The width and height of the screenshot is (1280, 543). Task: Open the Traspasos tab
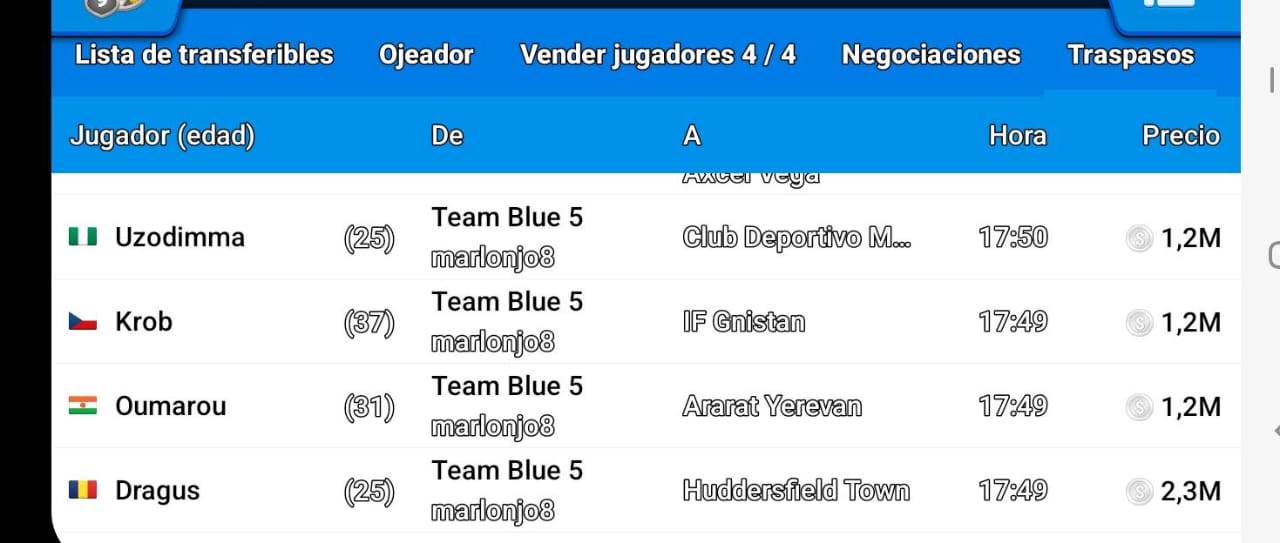pos(1131,55)
